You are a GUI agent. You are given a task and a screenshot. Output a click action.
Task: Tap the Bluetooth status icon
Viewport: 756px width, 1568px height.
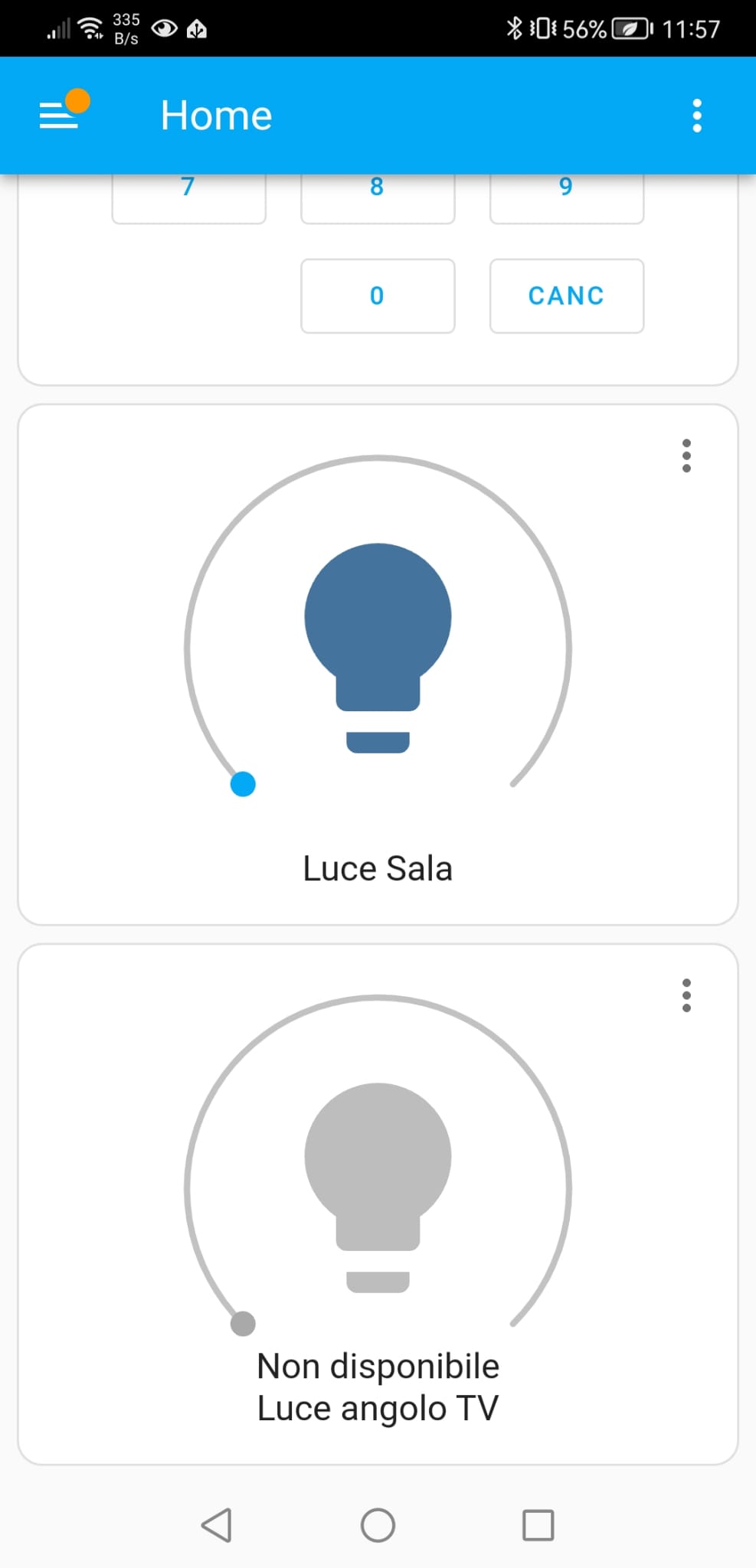tap(513, 29)
